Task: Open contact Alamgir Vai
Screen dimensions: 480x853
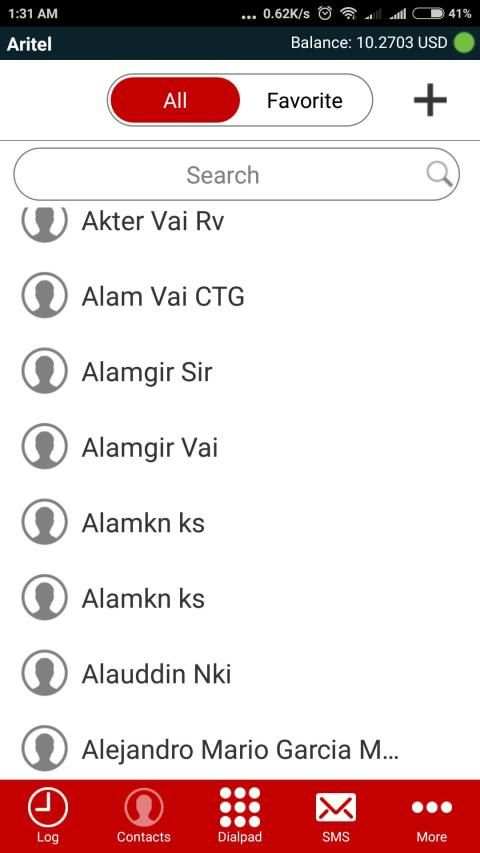Action: (240, 448)
